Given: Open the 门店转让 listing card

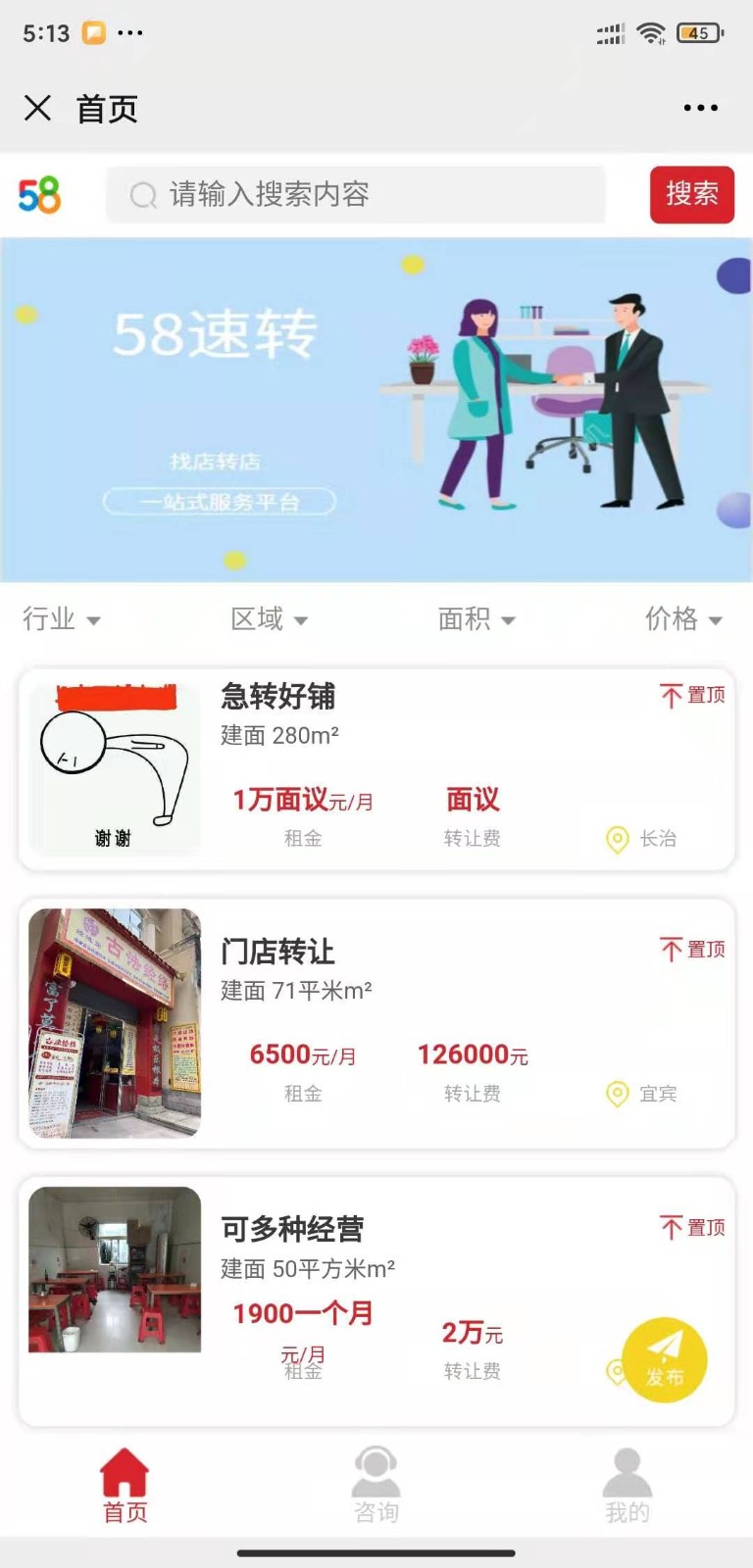Looking at the screenshot, I should click(x=376, y=1023).
